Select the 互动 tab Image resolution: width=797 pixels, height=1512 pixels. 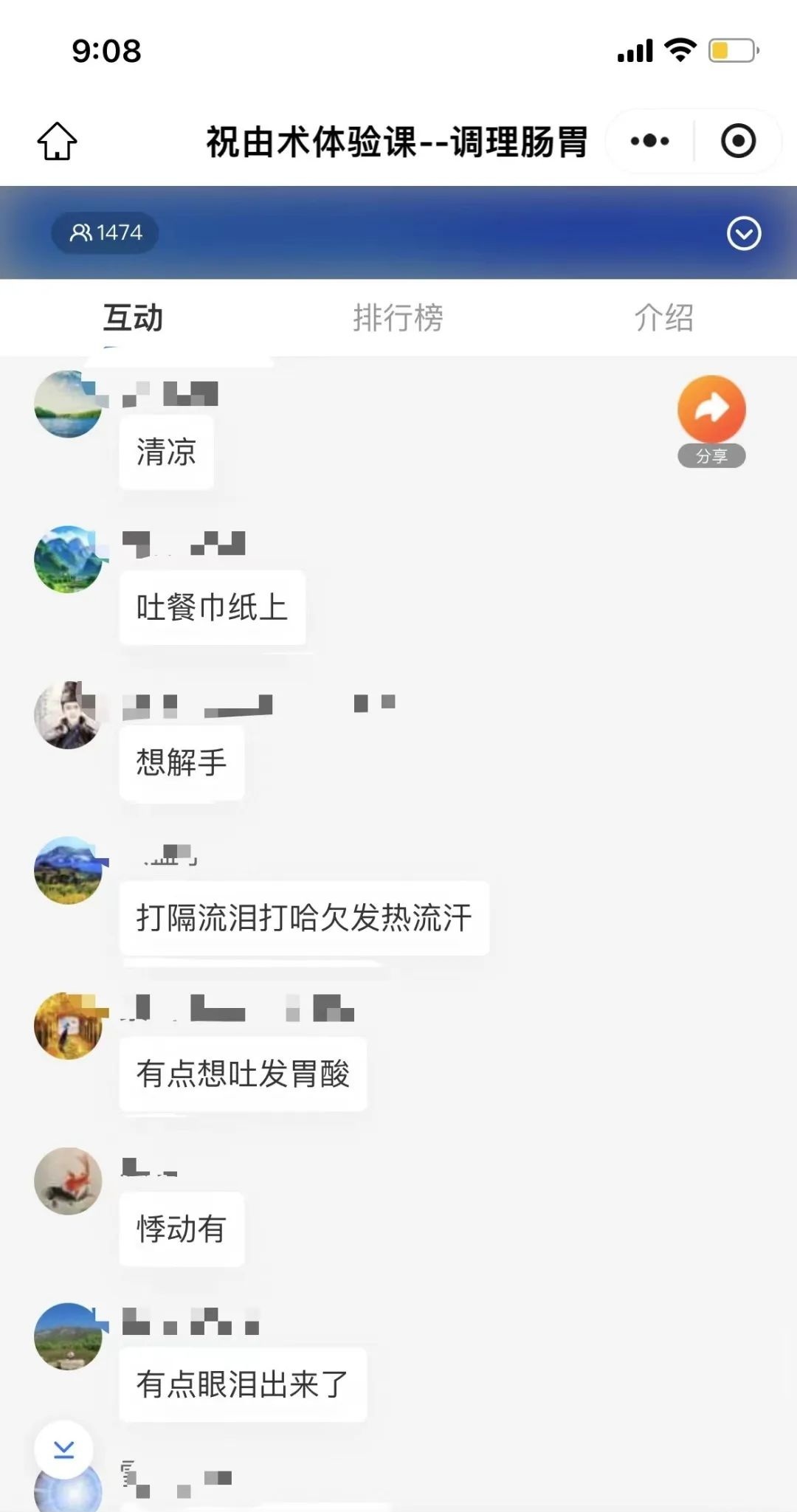133,318
